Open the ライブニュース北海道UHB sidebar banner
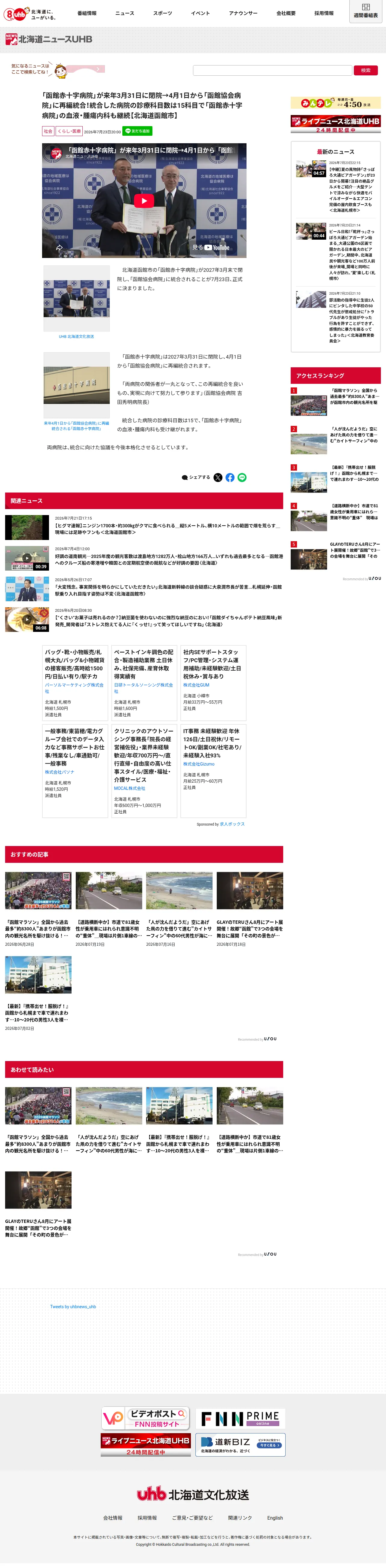 (x=335, y=124)
